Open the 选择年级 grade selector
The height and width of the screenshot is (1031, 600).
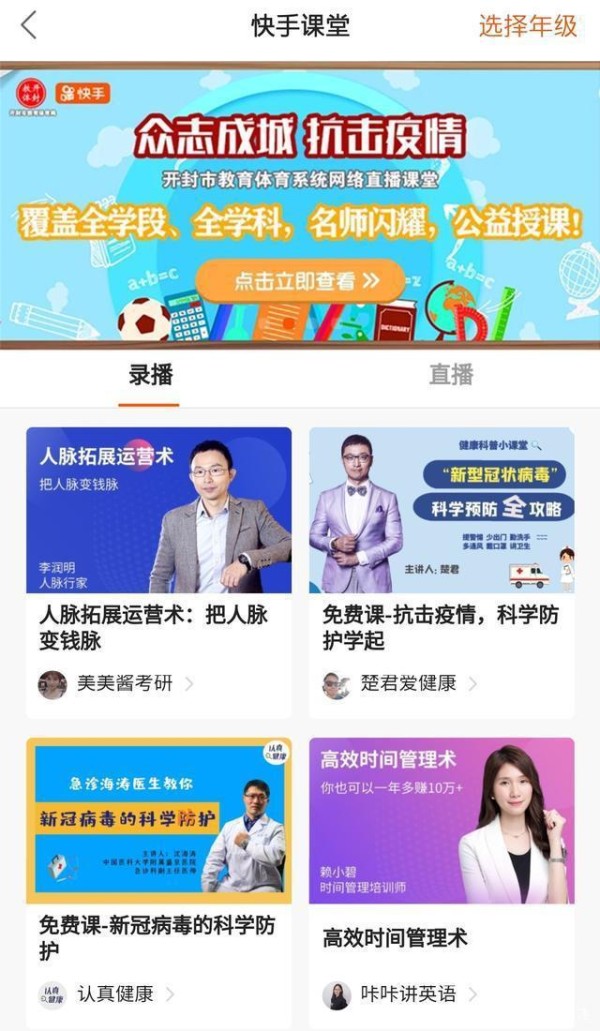pos(527,26)
